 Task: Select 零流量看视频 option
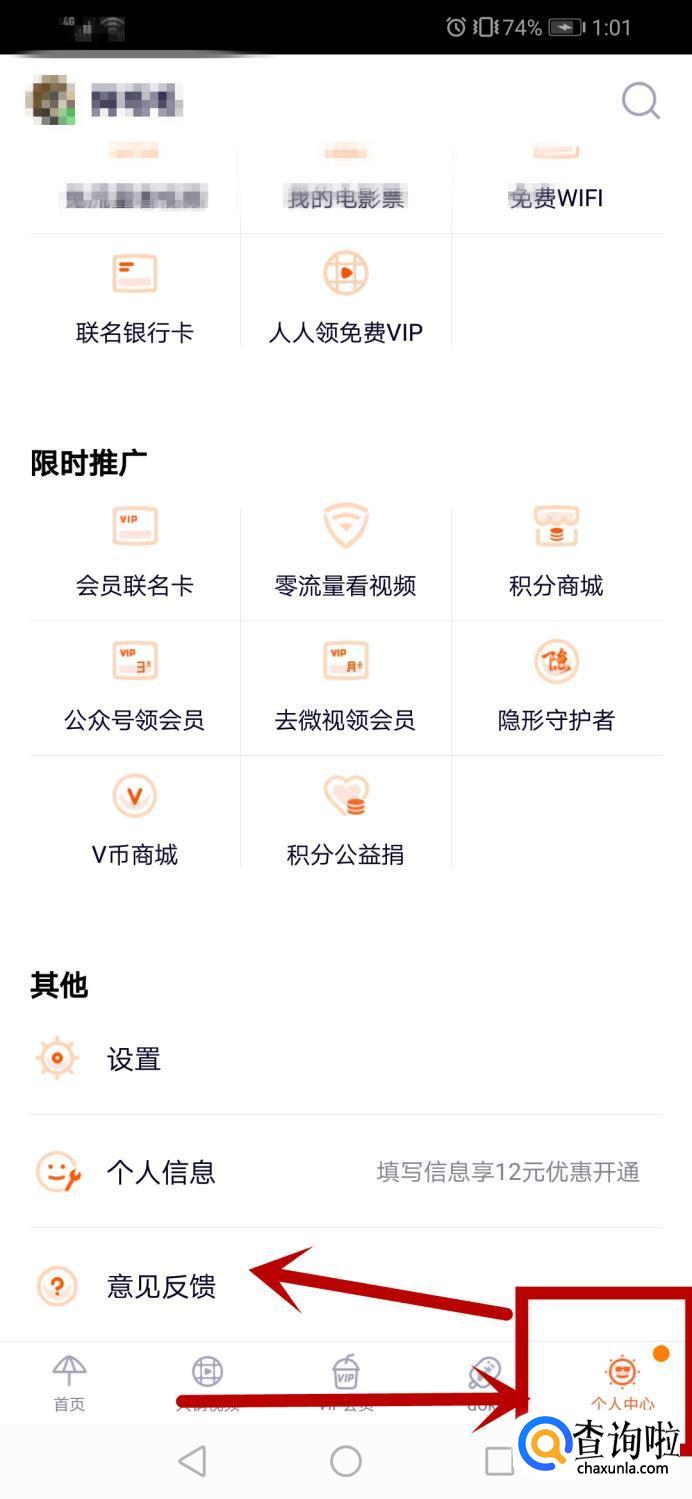point(345,551)
